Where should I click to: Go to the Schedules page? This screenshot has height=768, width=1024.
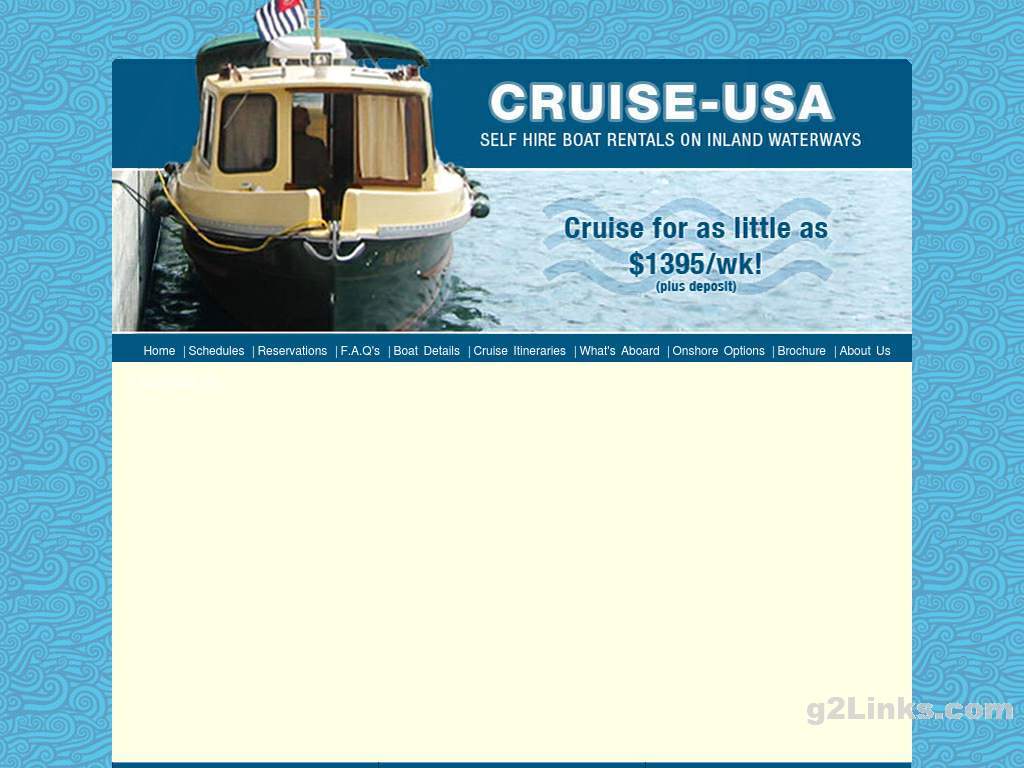point(216,351)
